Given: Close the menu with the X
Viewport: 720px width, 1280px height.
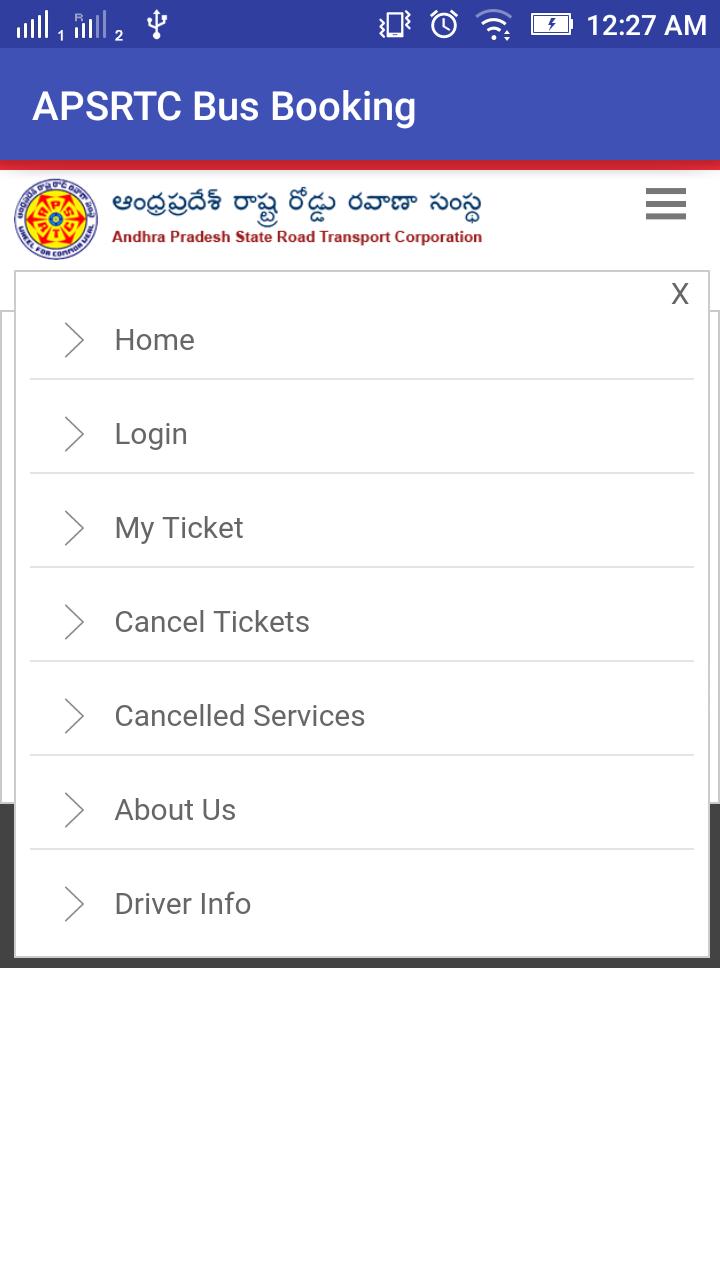Looking at the screenshot, I should pos(680,294).
